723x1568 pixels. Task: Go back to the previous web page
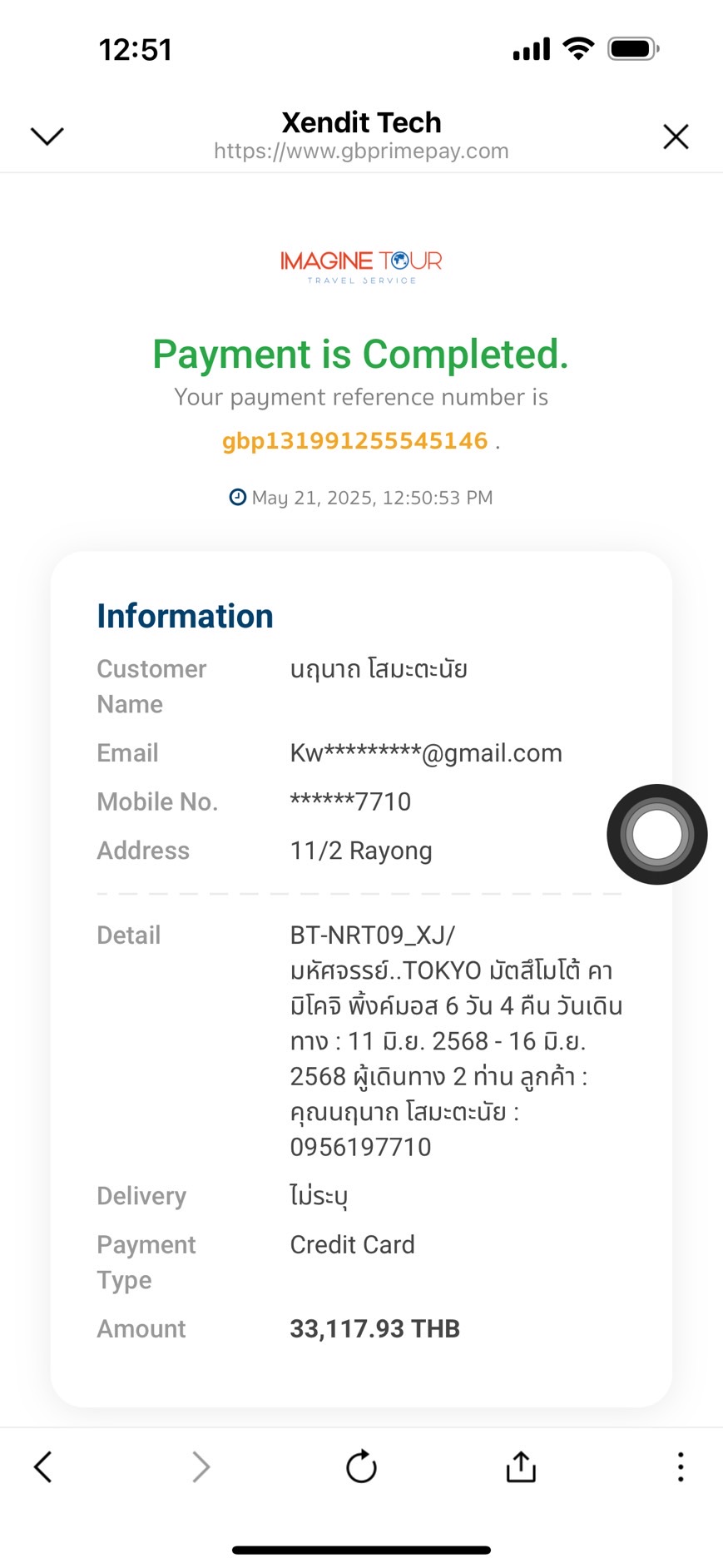tap(43, 1466)
